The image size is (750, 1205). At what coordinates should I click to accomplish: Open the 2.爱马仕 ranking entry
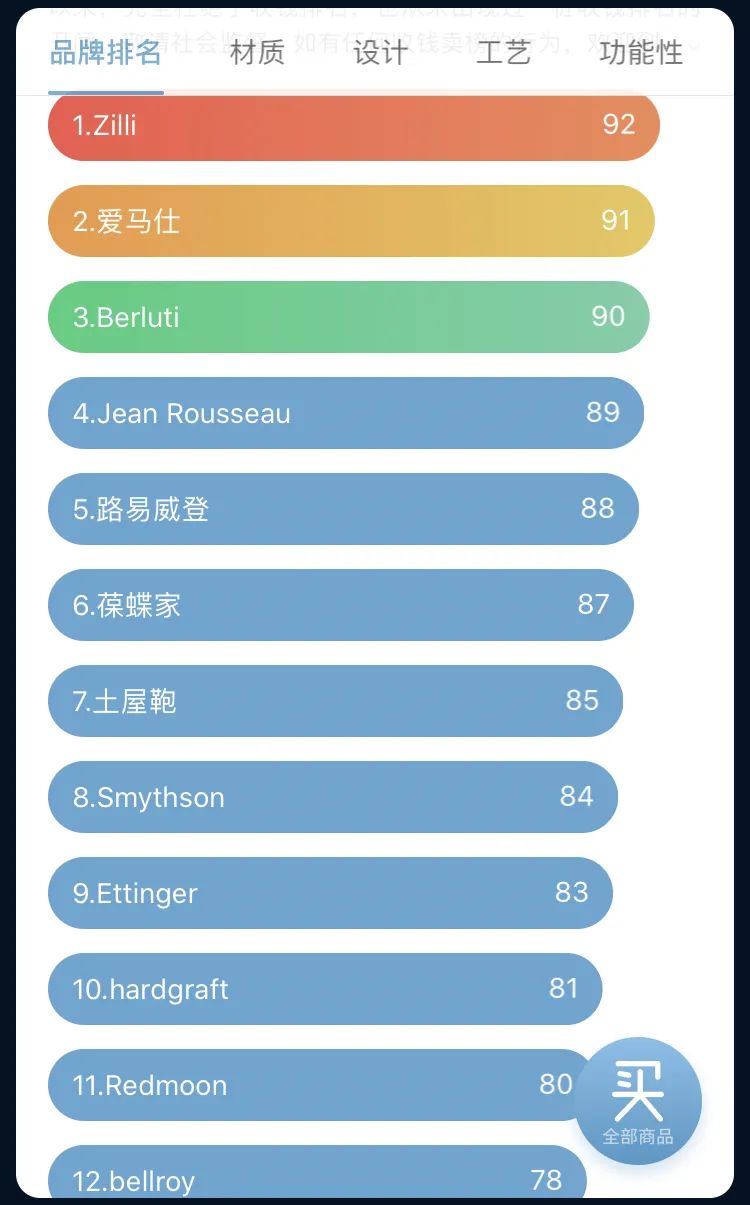pos(350,221)
